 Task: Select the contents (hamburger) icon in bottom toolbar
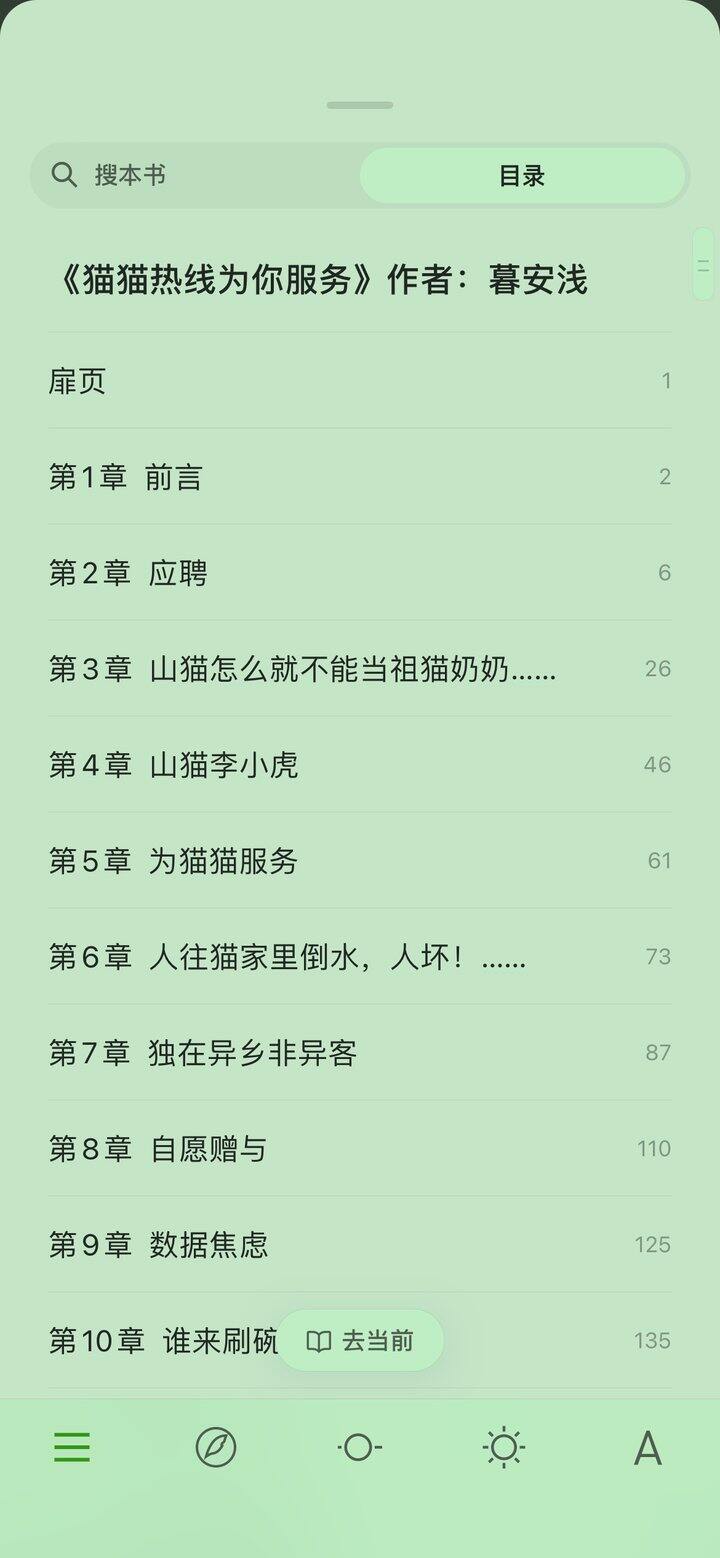pos(71,1446)
